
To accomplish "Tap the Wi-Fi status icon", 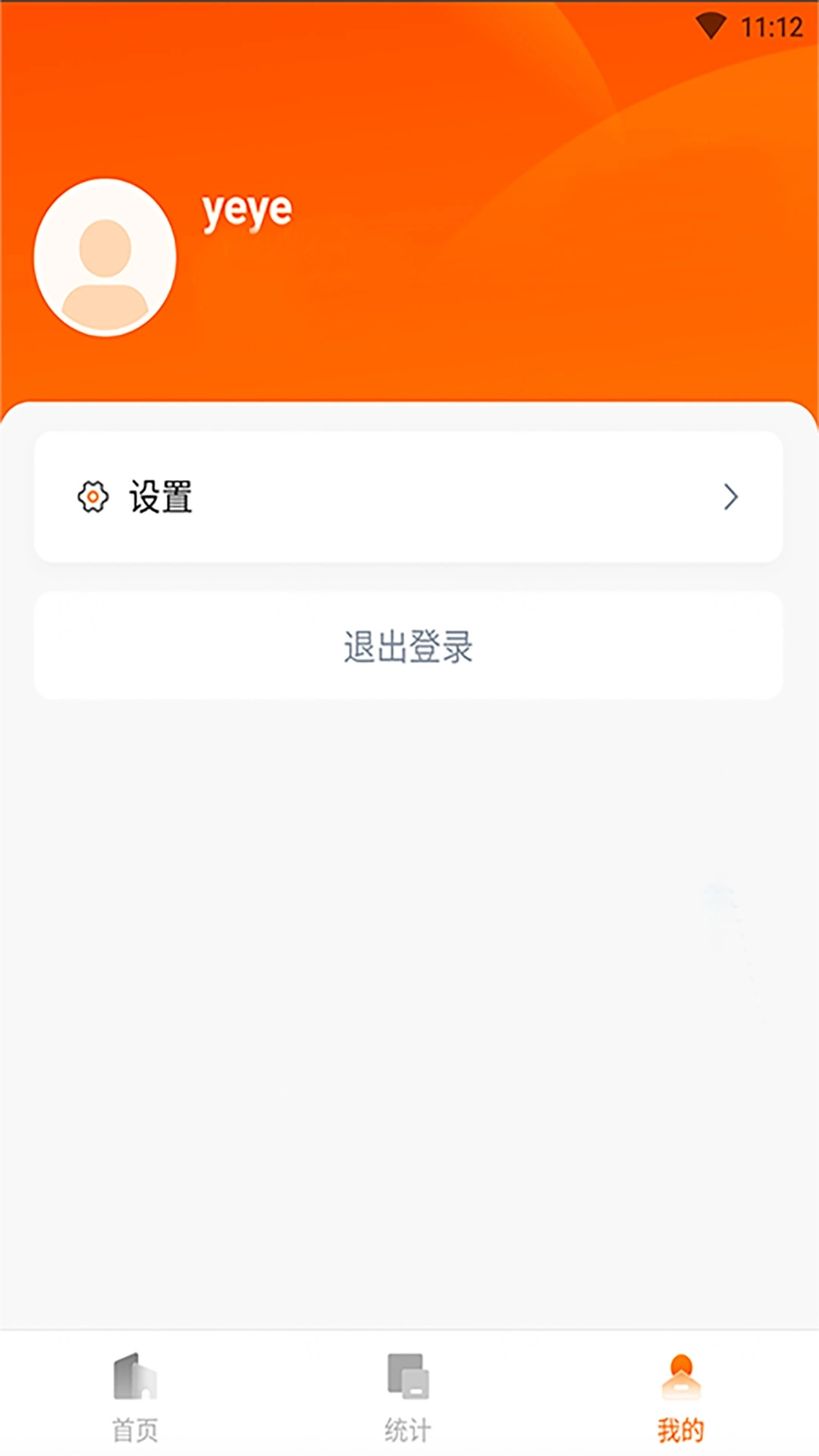I will coord(711,25).
